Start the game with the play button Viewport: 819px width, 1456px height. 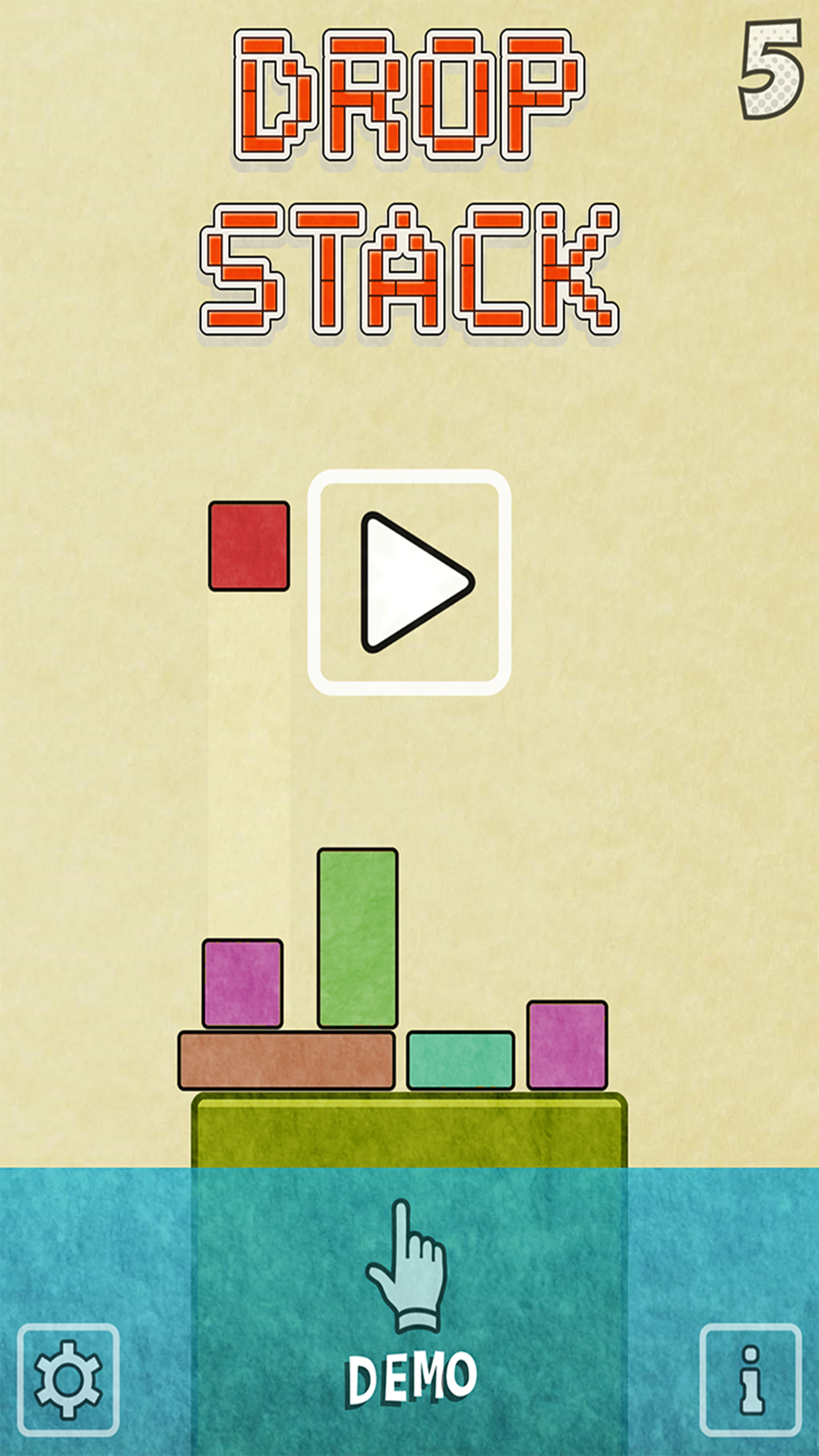tap(409, 582)
